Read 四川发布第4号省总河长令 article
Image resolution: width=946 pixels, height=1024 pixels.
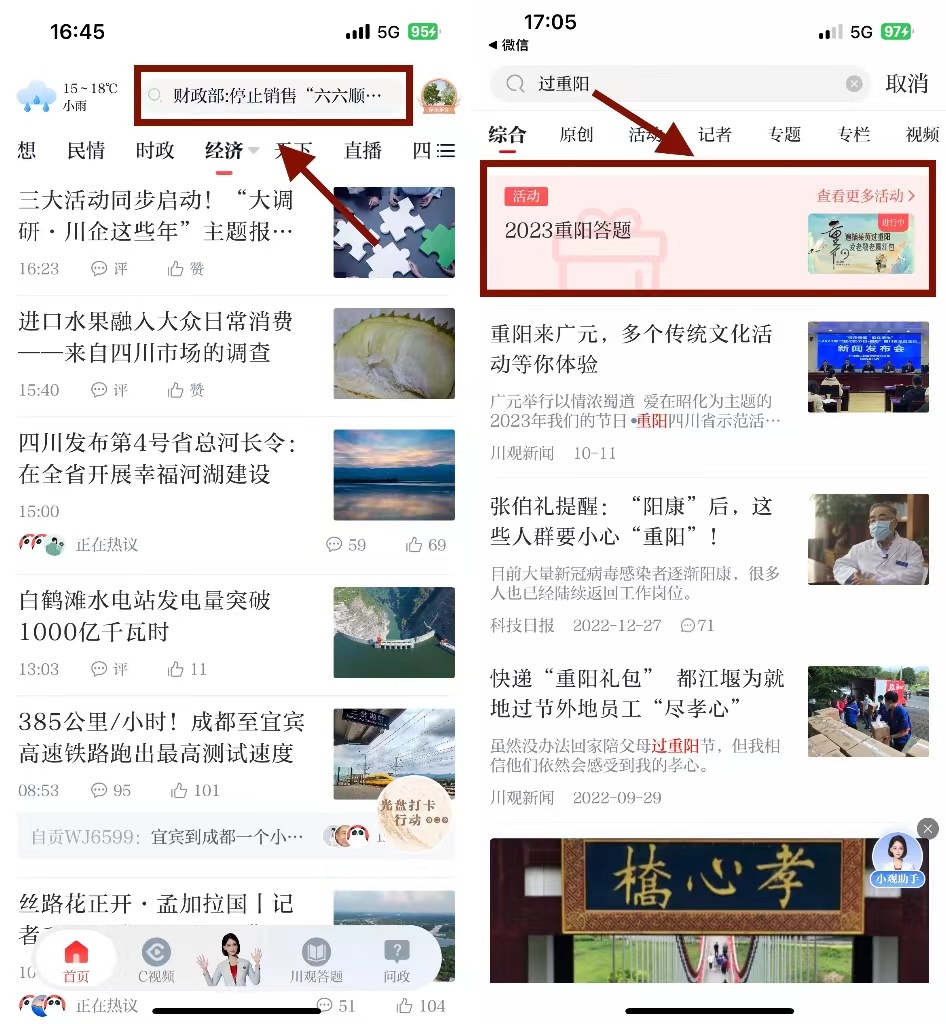coord(157,458)
